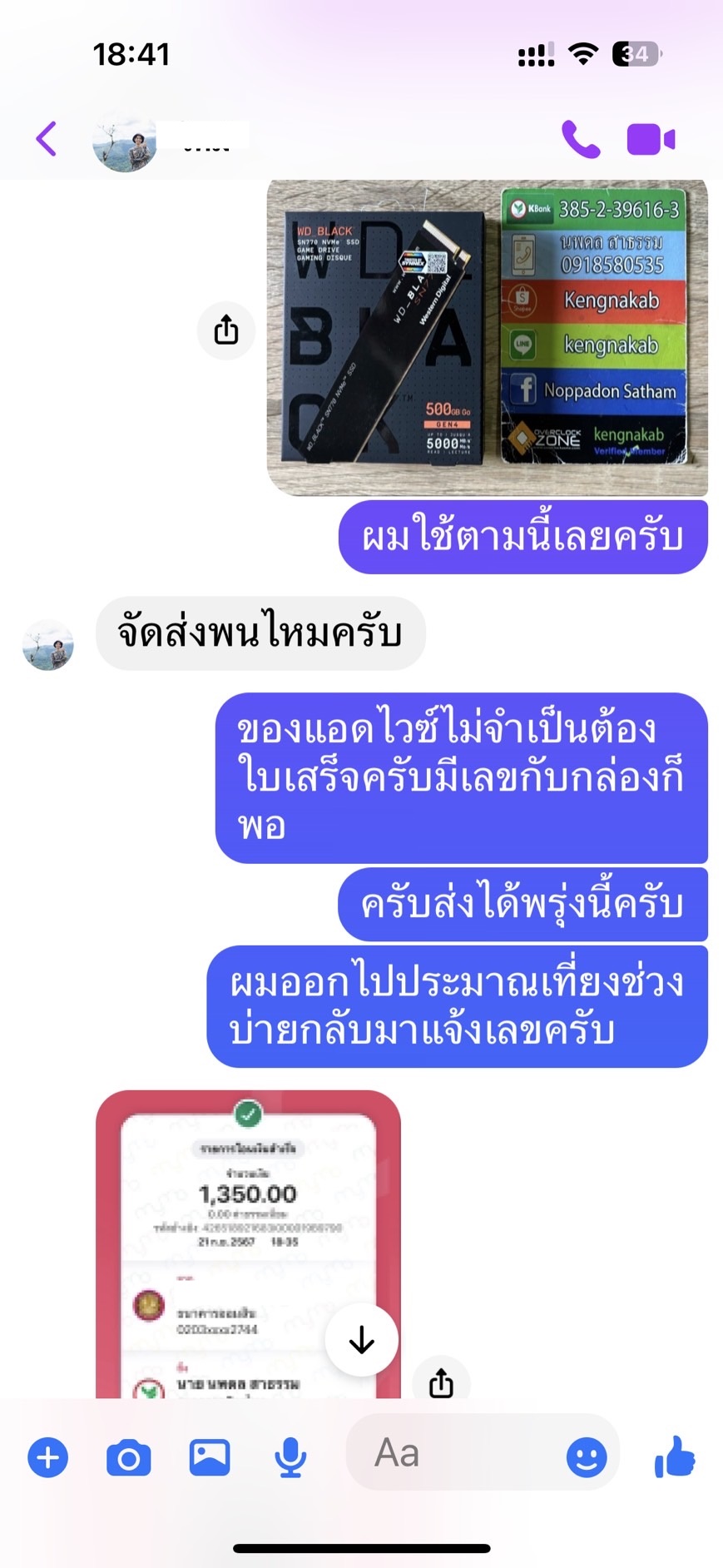Open the photo gallery picker
Image resolution: width=723 pixels, height=1568 pixels.
point(210,1457)
